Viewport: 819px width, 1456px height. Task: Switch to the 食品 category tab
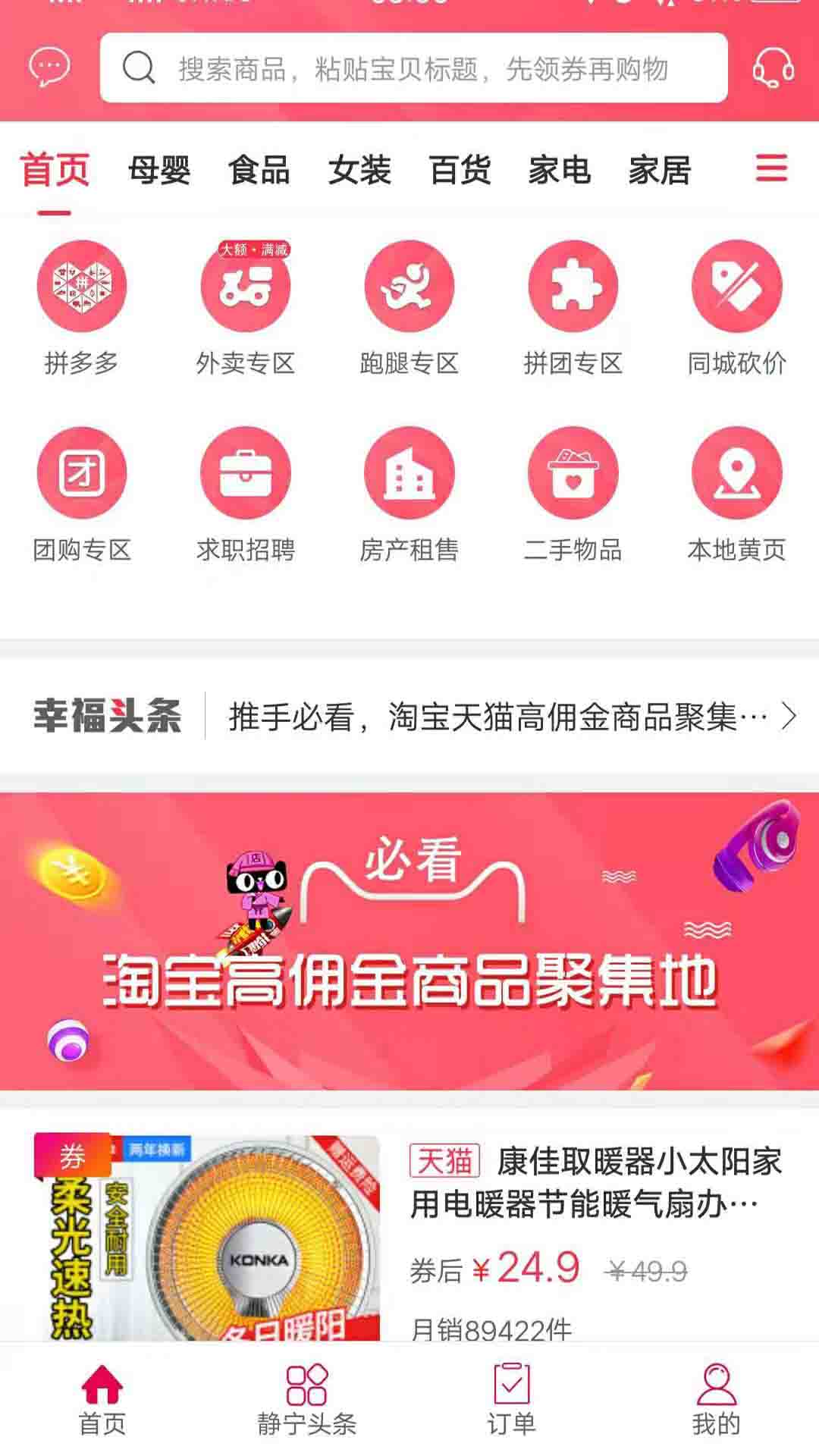coord(259,170)
